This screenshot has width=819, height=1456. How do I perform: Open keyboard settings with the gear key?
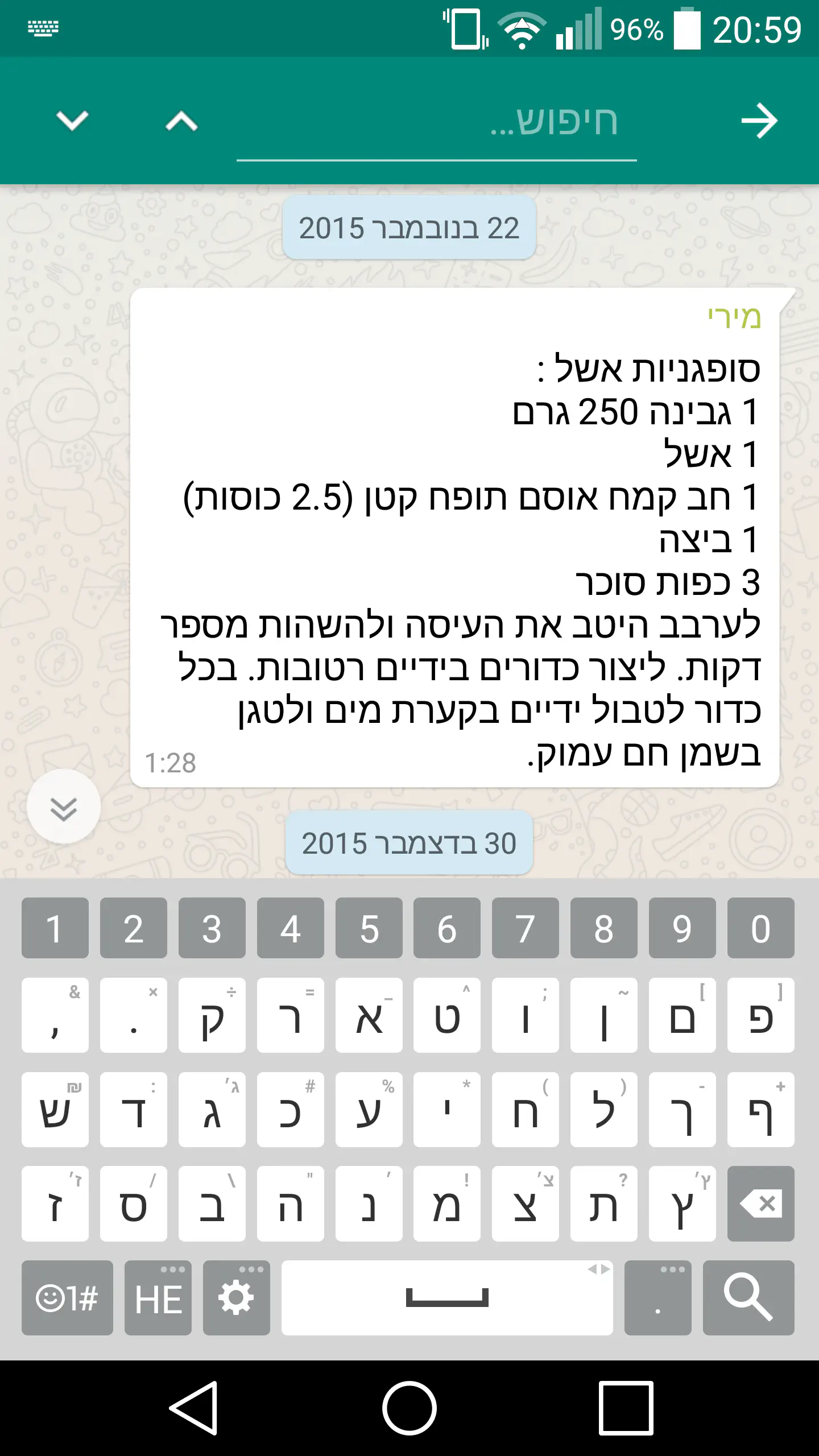tap(236, 1298)
